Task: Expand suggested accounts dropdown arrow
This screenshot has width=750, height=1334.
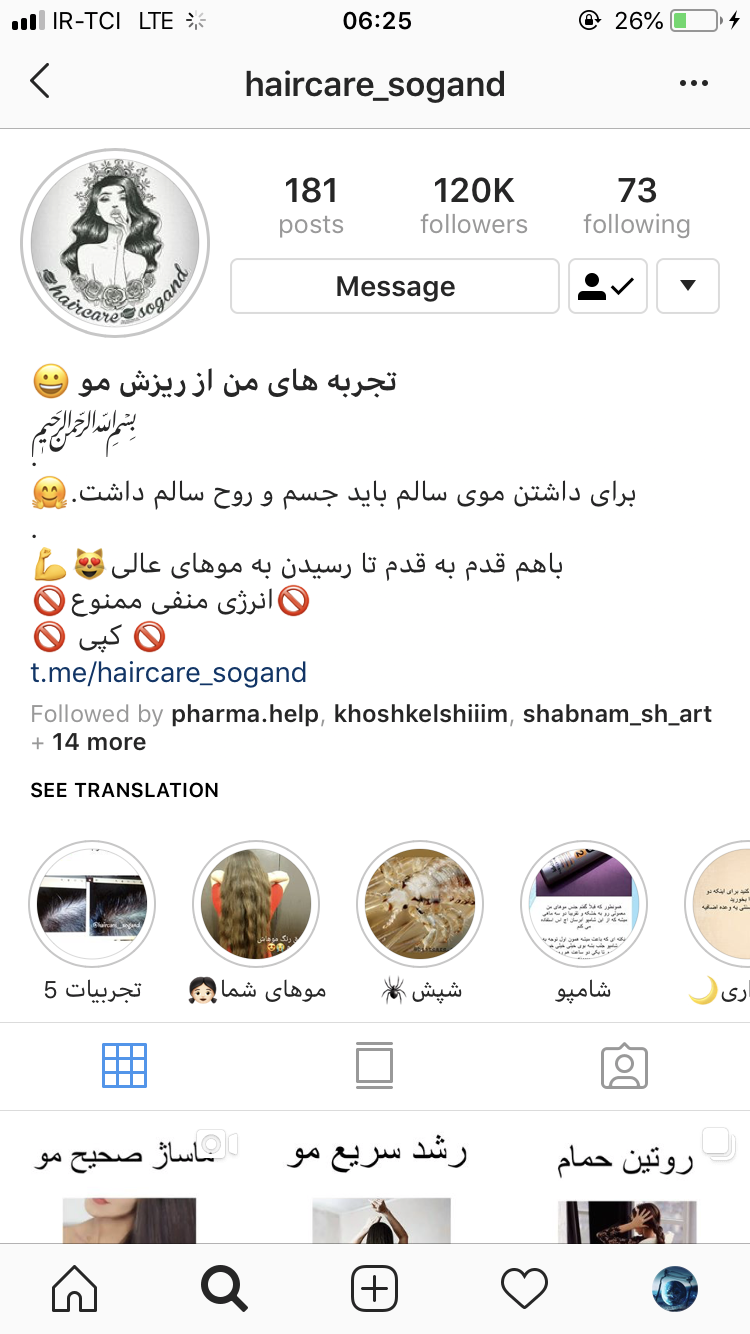Action: coord(687,287)
